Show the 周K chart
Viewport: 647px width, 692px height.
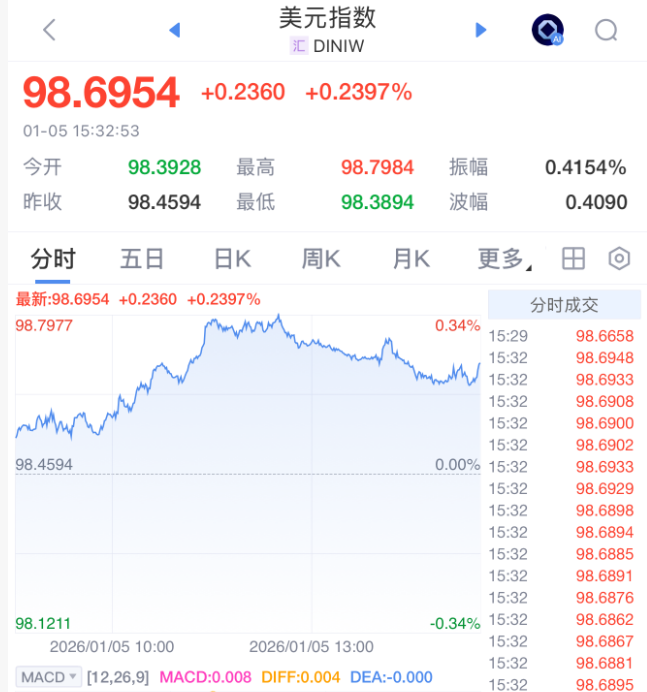click(x=321, y=260)
